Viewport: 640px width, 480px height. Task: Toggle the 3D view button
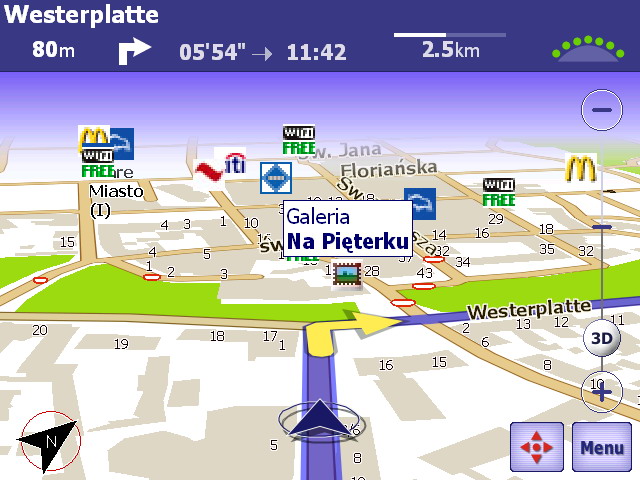pyautogui.click(x=601, y=338)
